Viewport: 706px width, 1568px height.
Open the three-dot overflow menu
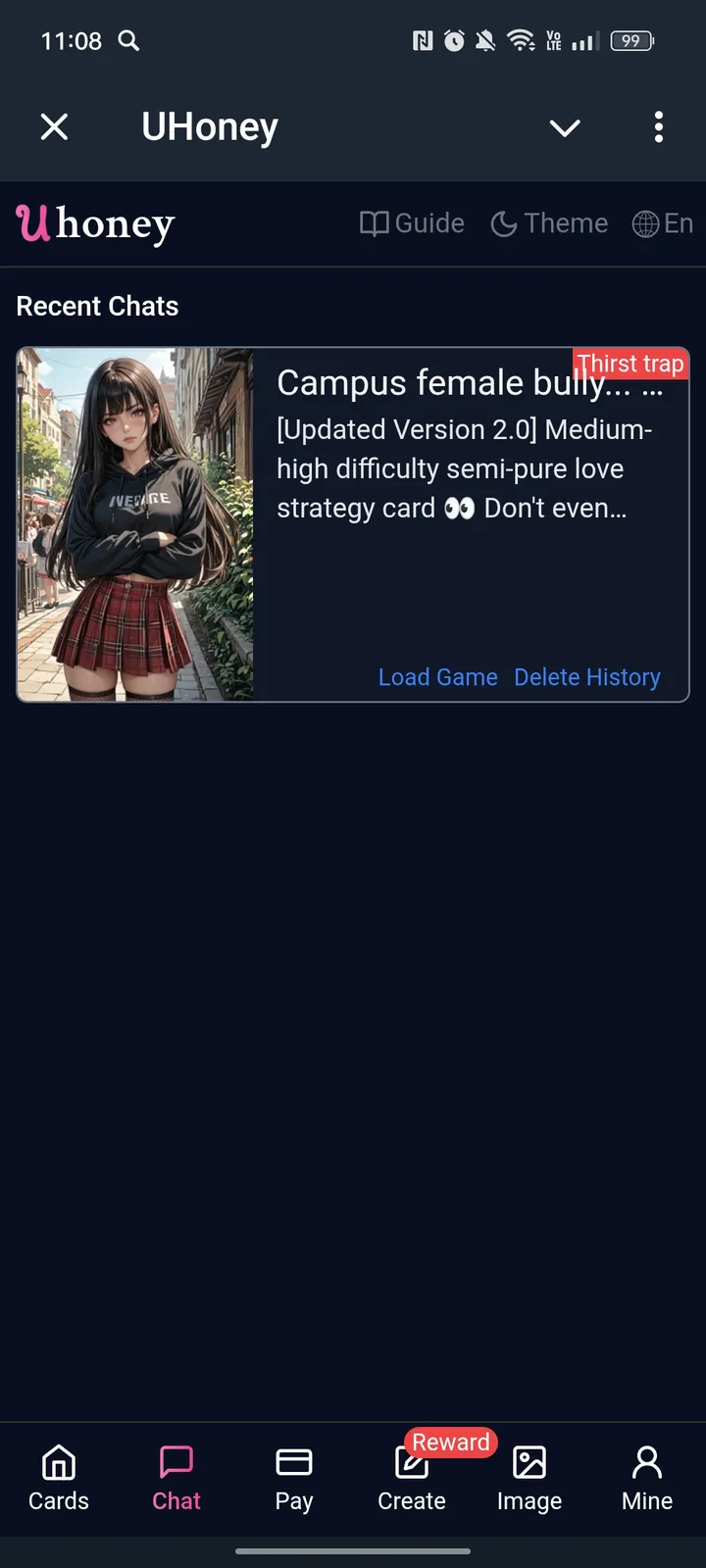click(658, 127)
